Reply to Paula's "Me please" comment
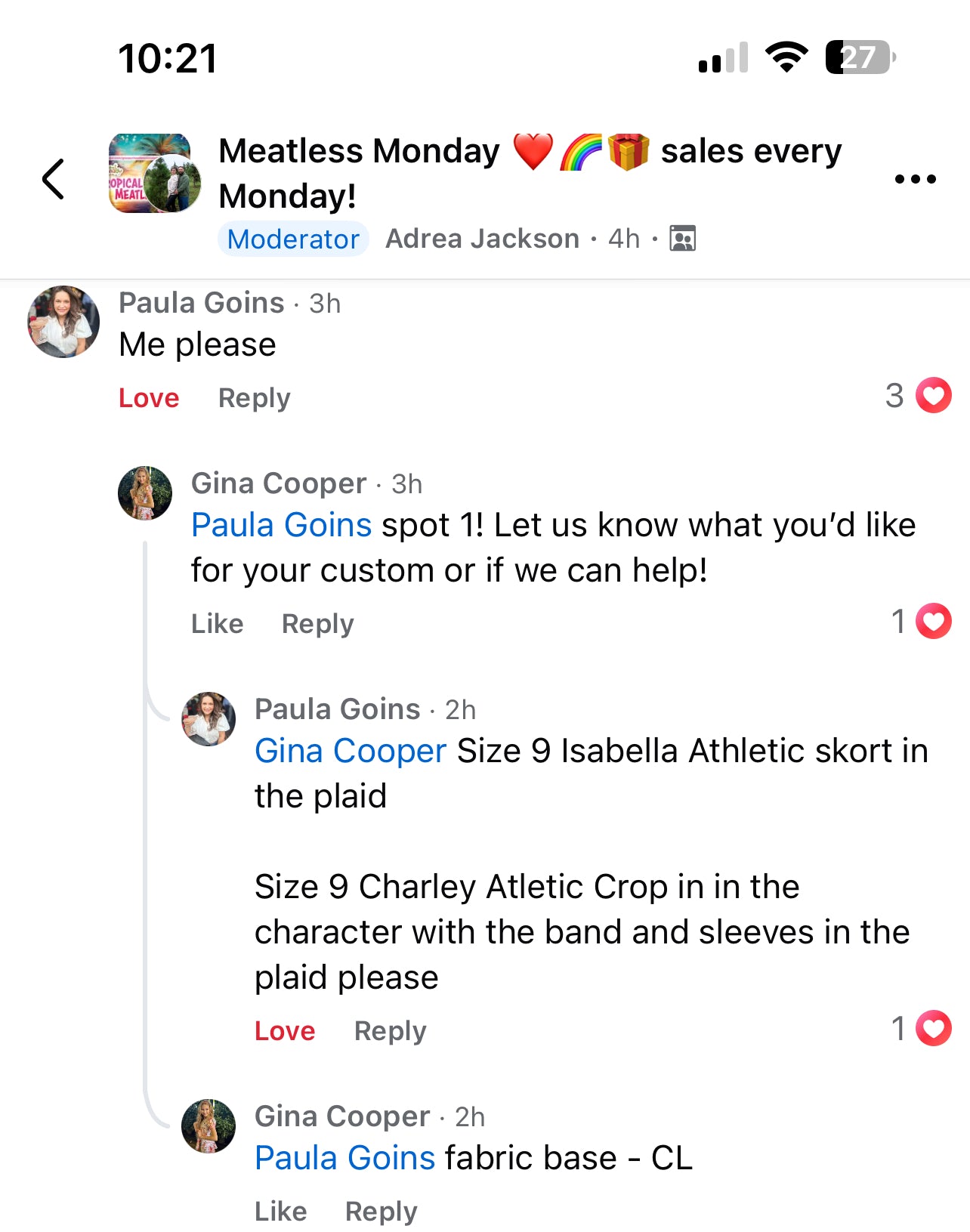 pyautogui.click(x=254, y=397)
